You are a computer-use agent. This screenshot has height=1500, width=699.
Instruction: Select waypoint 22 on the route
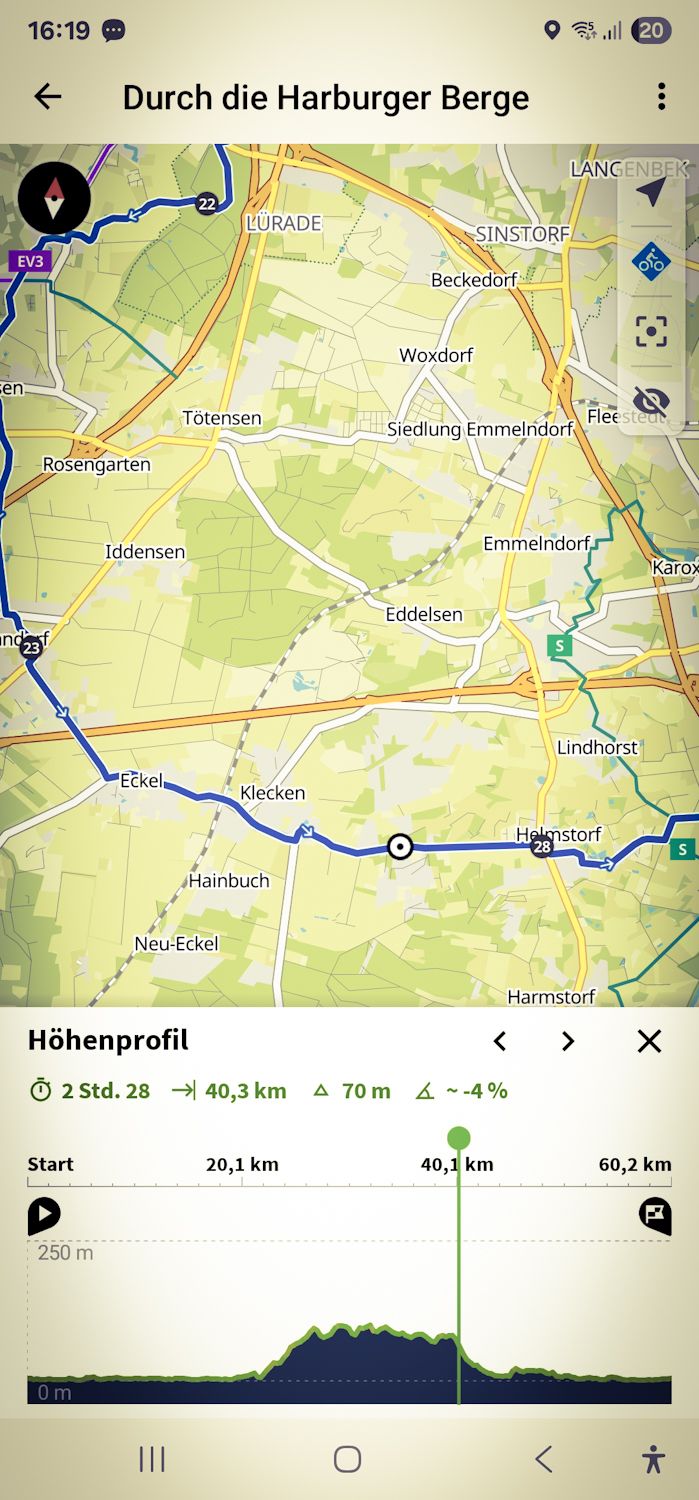[206, 203]
